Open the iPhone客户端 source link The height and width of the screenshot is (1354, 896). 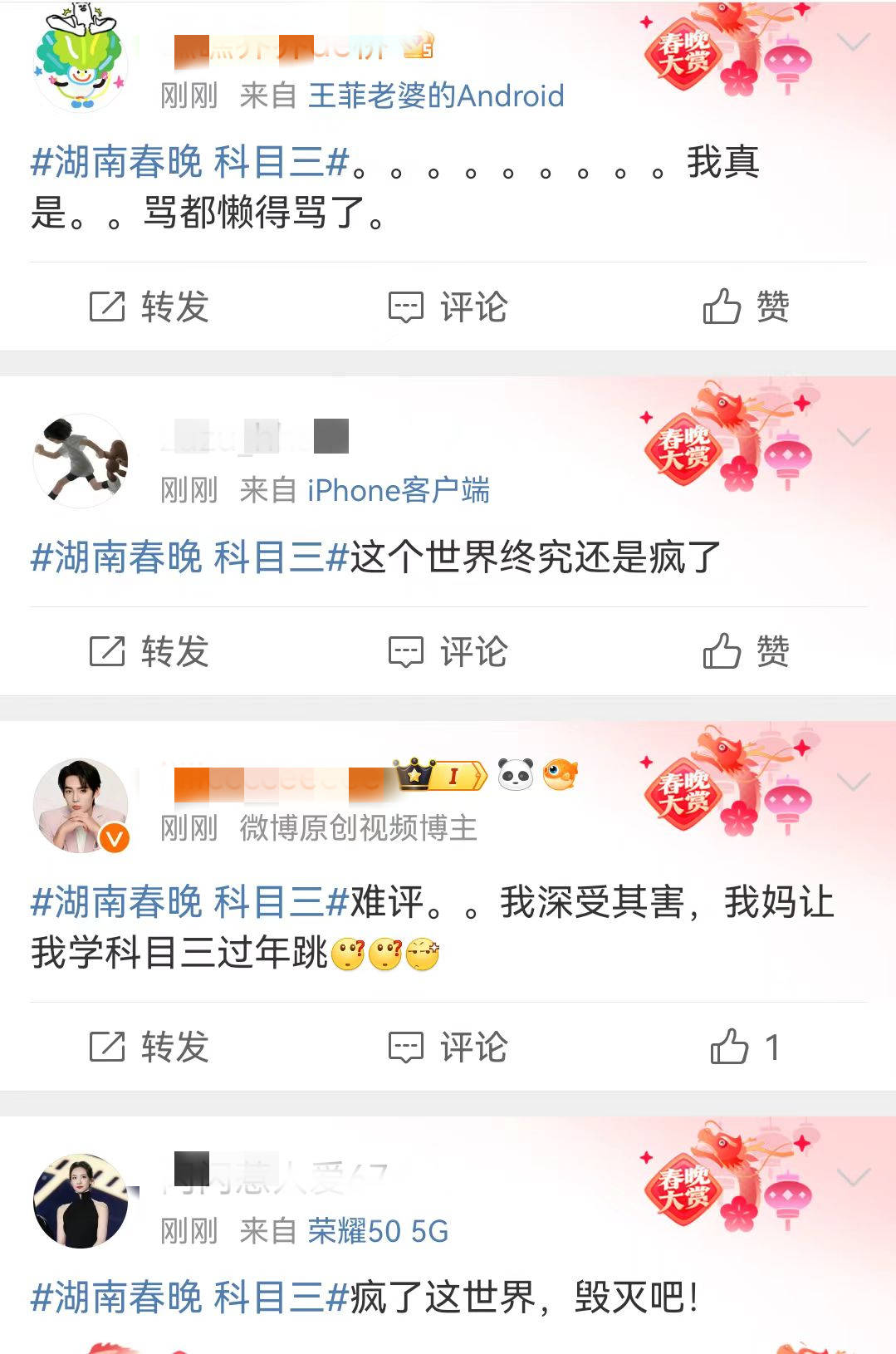point(399,491)
